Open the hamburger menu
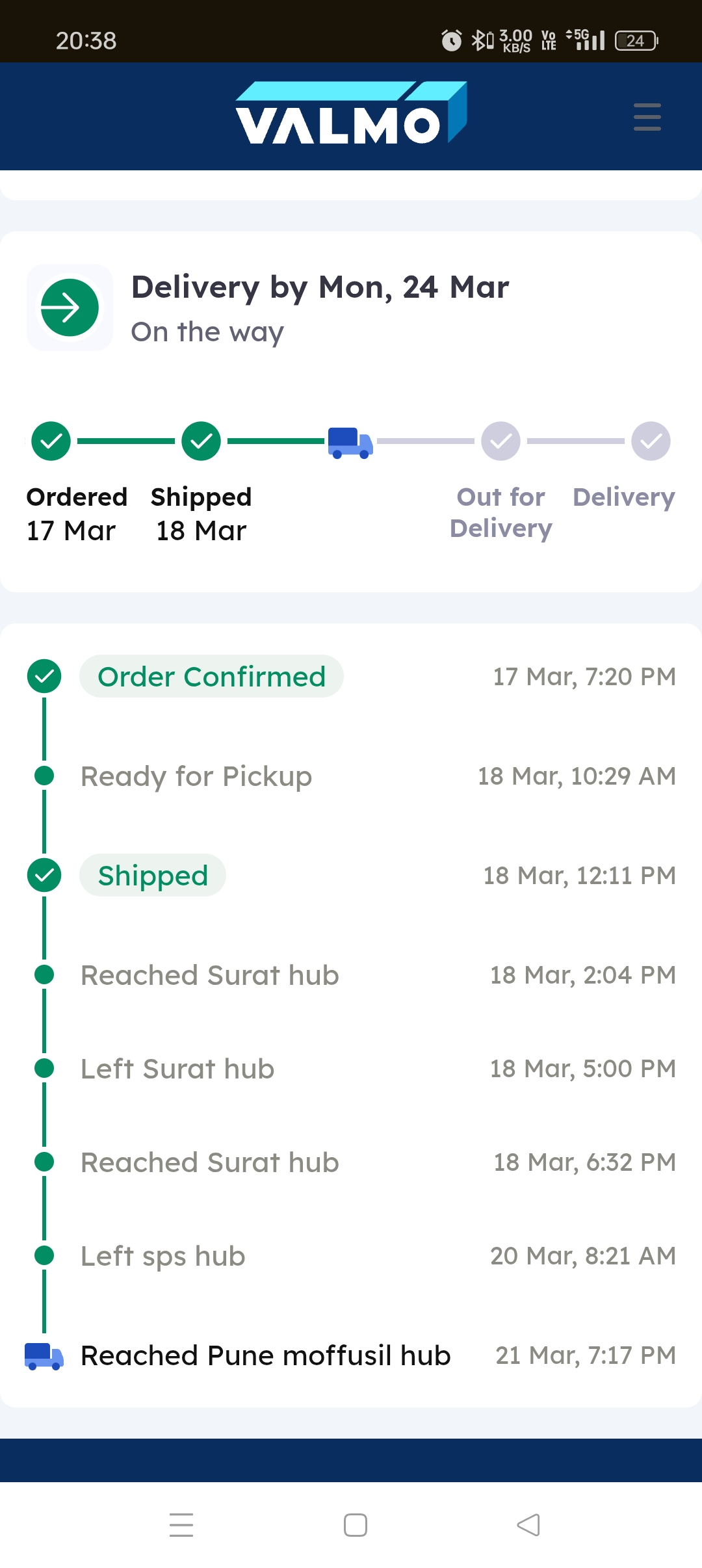702x1568 pixels. (647, 117)
